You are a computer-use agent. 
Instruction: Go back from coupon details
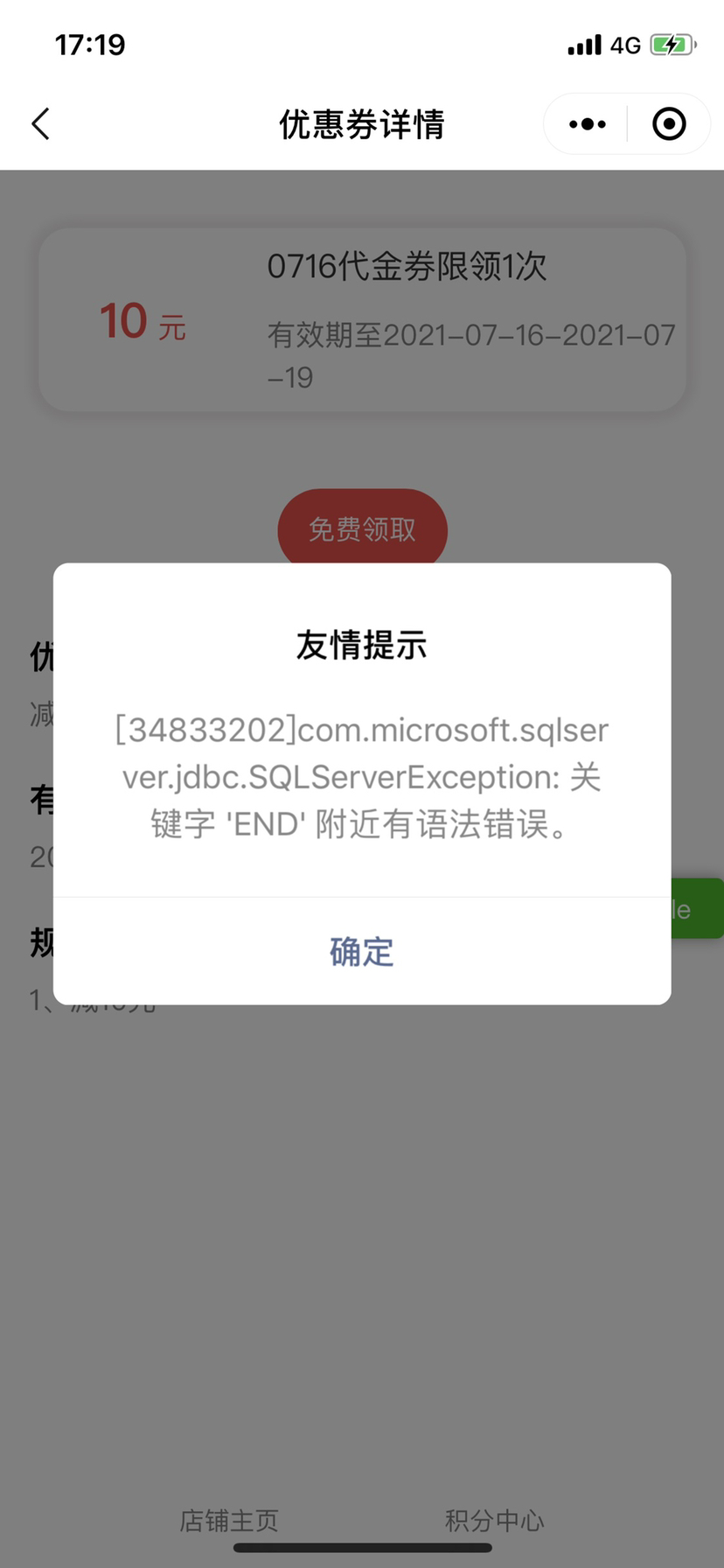(41, 124)
